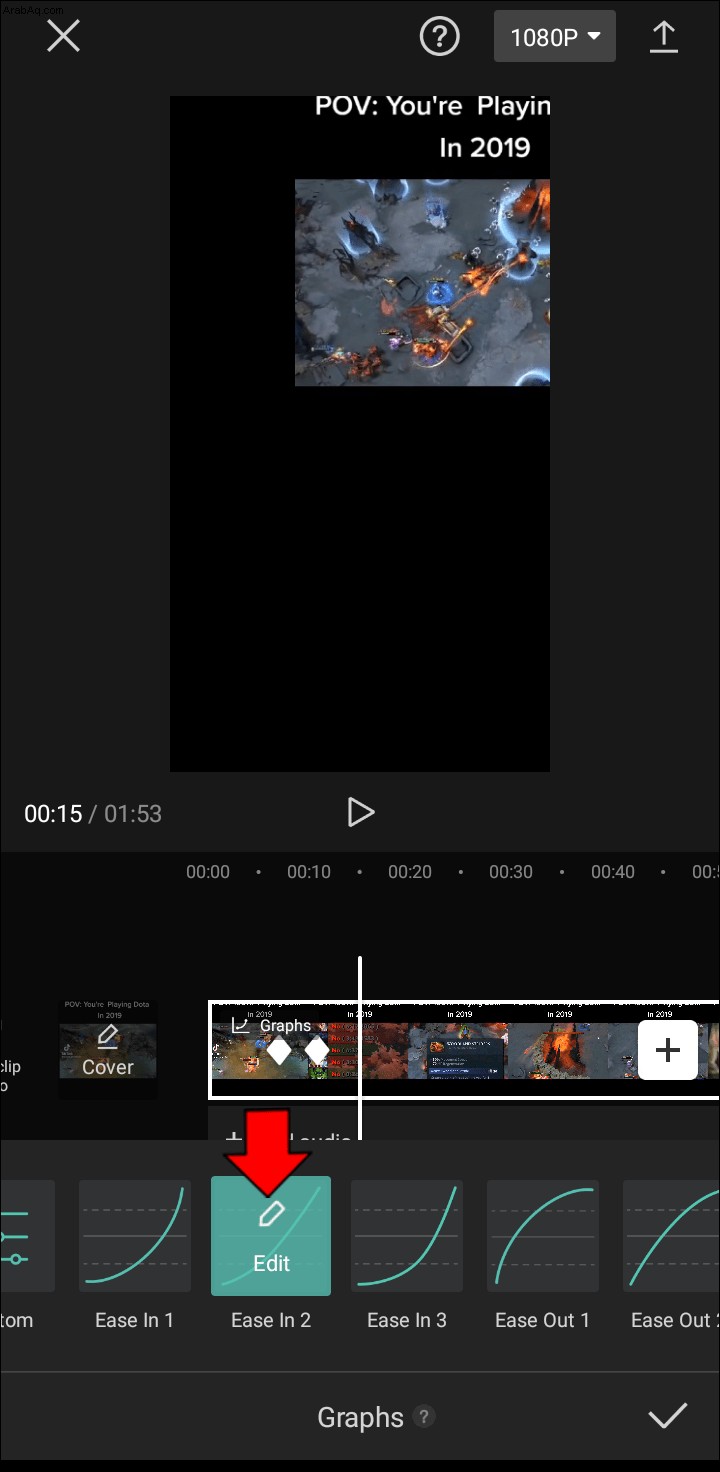720x1472 pixels.
Task: Play the video preview
Action: coord(360,813)
